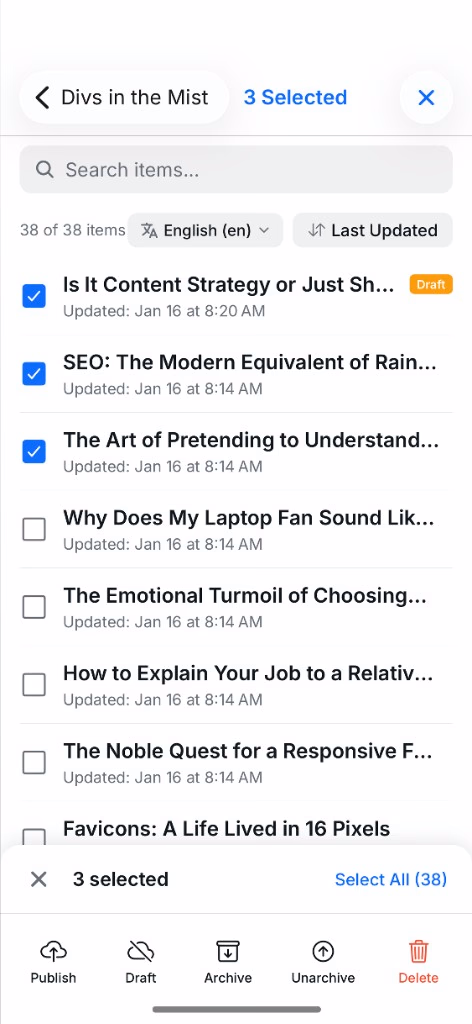Focus the Search items field
Viewport: 472px width, 1024px height.
[x=236, y=170]
